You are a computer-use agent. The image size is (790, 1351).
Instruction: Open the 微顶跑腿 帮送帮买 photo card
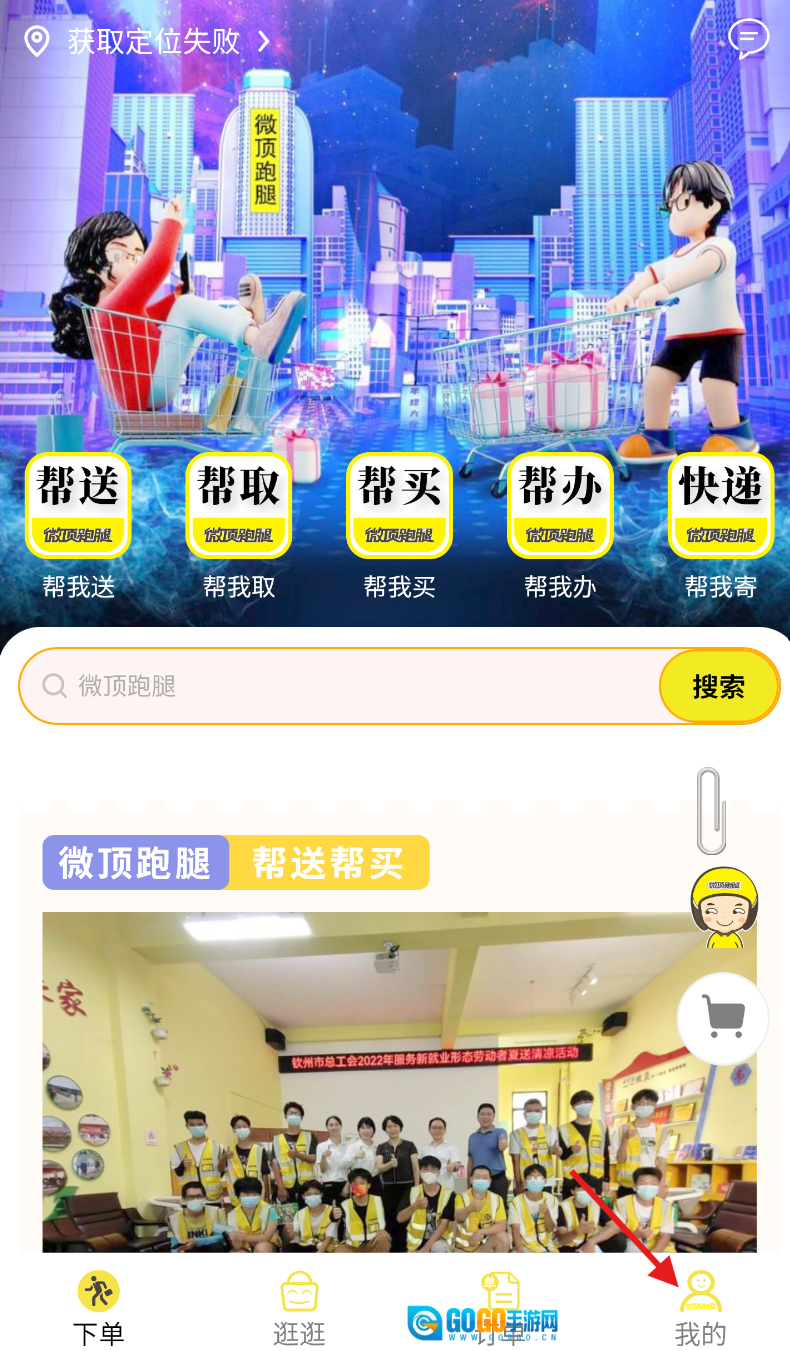point(399,1080)
